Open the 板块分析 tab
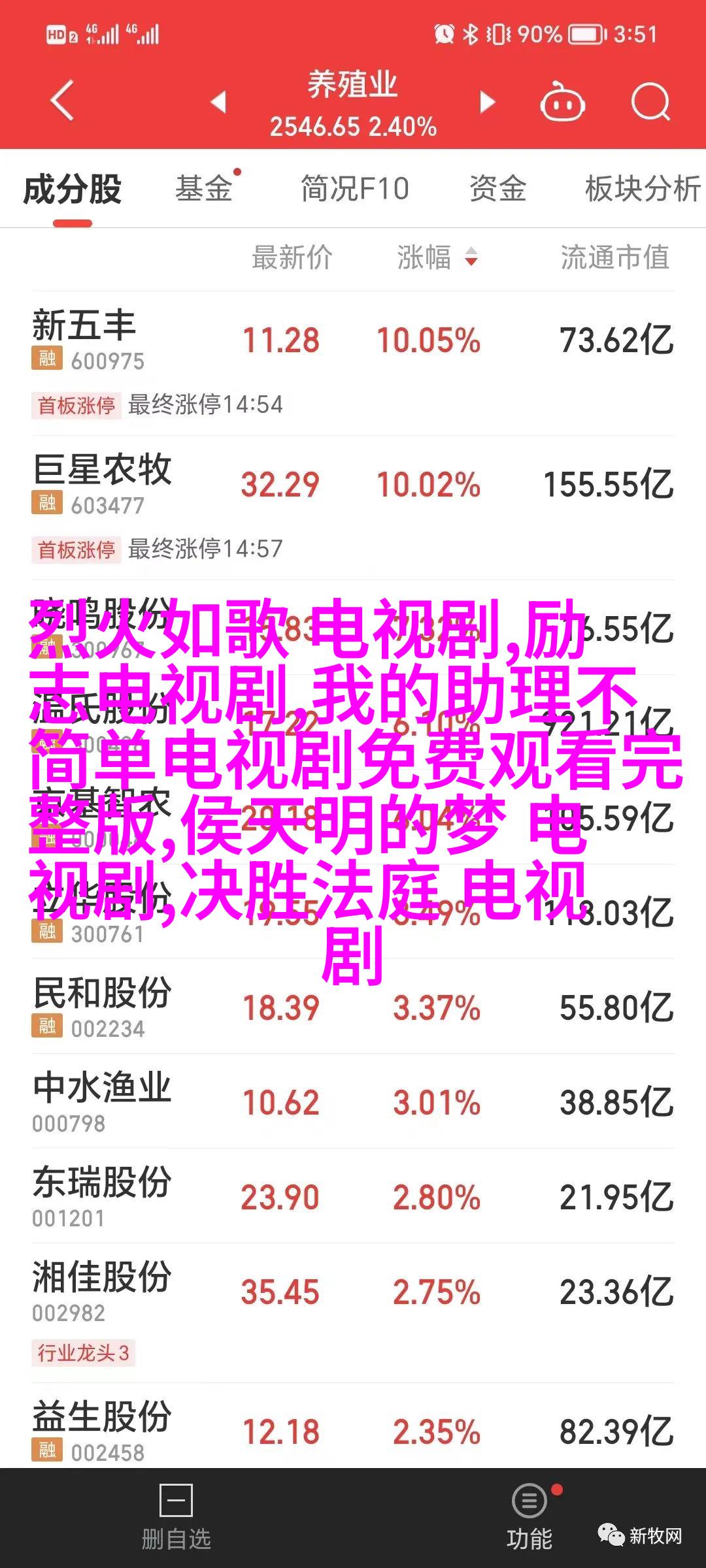Image resolution: width=706 pixels, height=1568 pixels. click(x=643, y=189)
